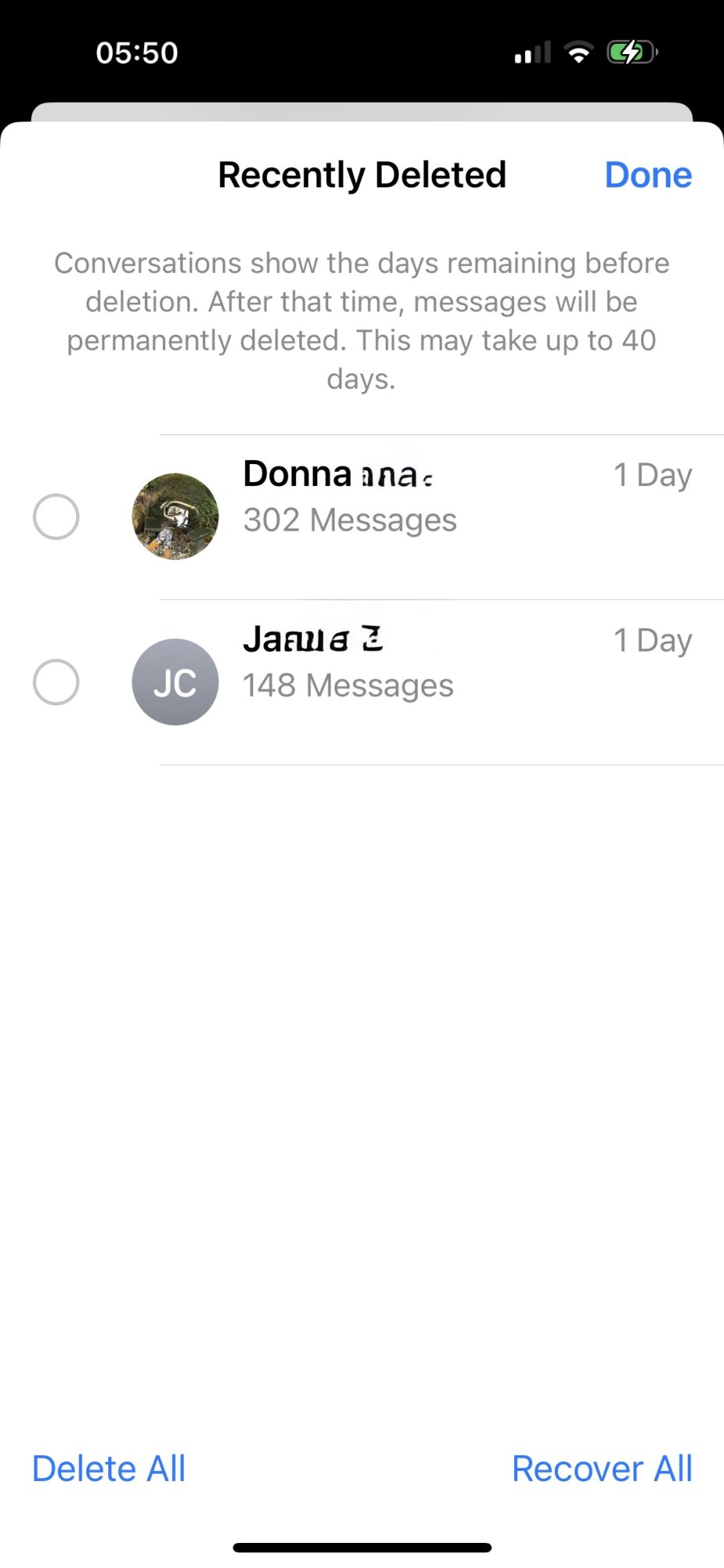Select Donna's conversation checkbox

[x=56, y=517]
